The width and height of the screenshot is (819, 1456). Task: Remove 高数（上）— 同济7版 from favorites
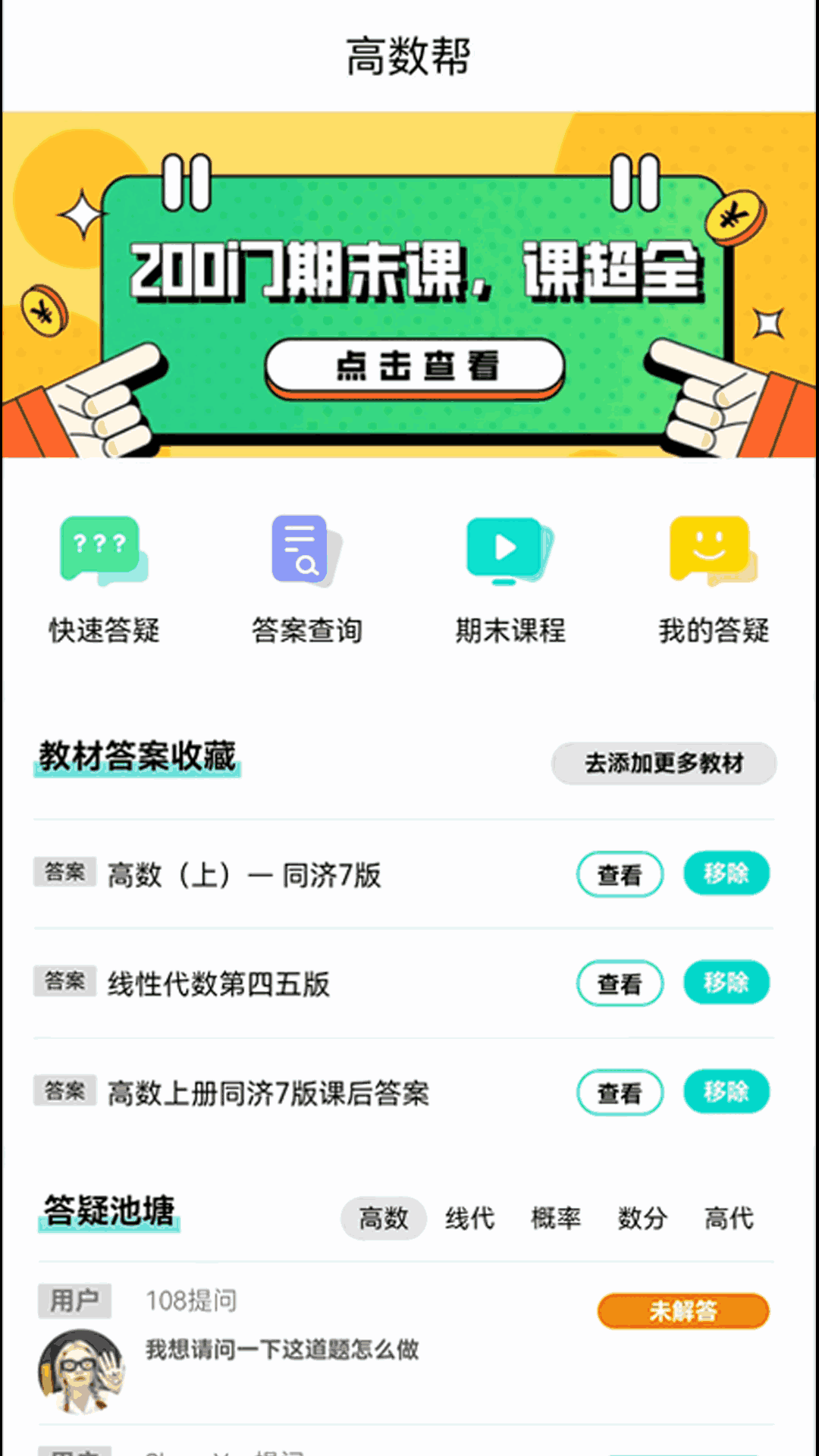coord(726,874)
